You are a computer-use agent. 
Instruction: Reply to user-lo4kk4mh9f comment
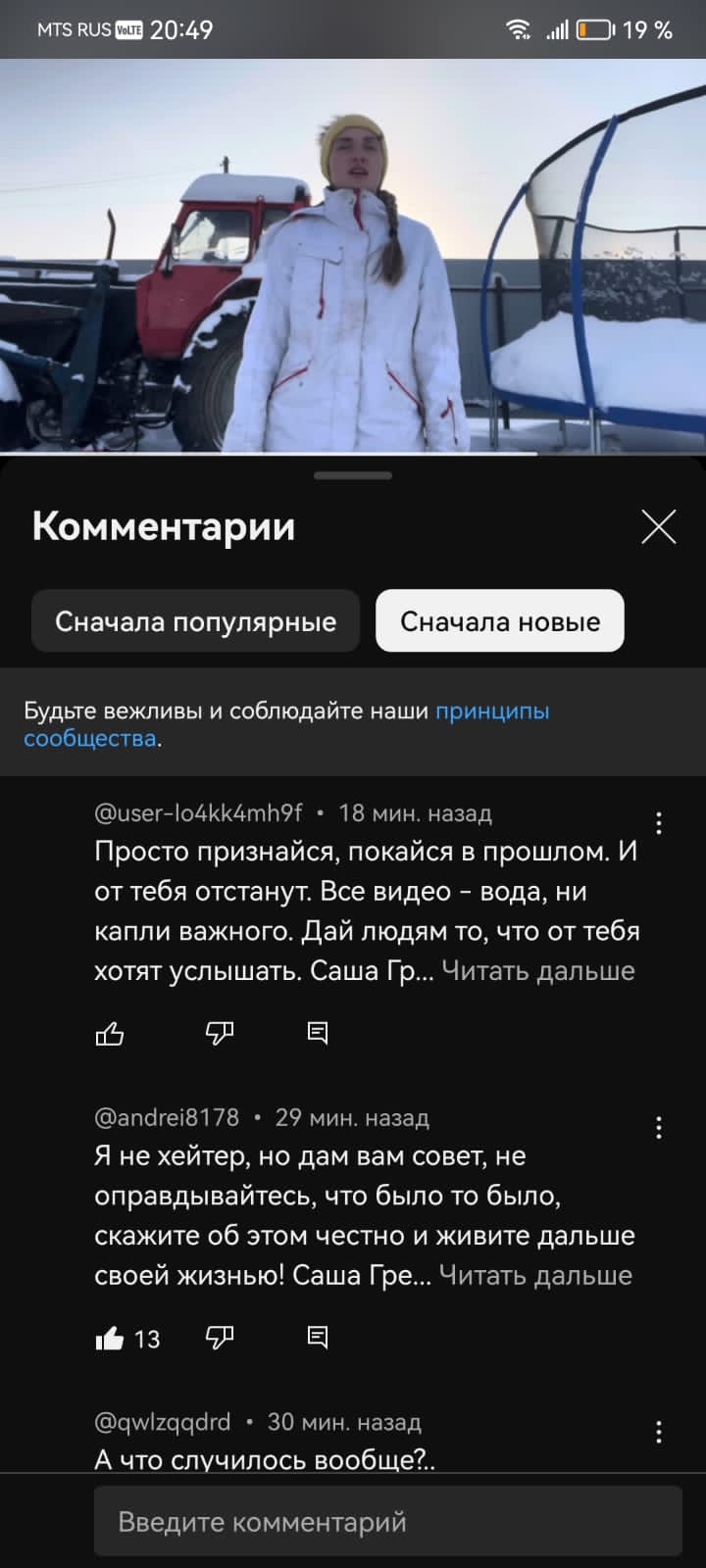(x=318, y=1033)
